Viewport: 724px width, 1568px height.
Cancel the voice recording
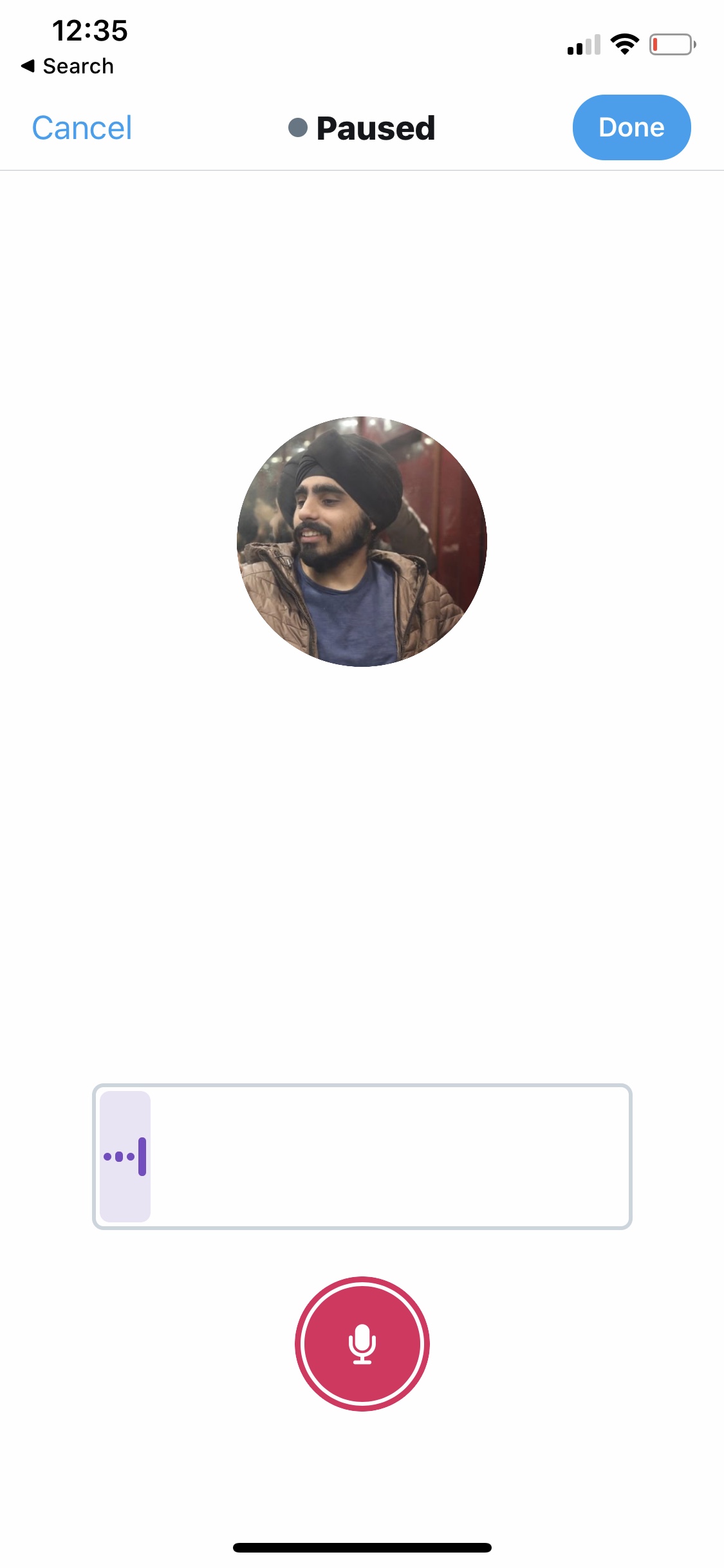82,127
